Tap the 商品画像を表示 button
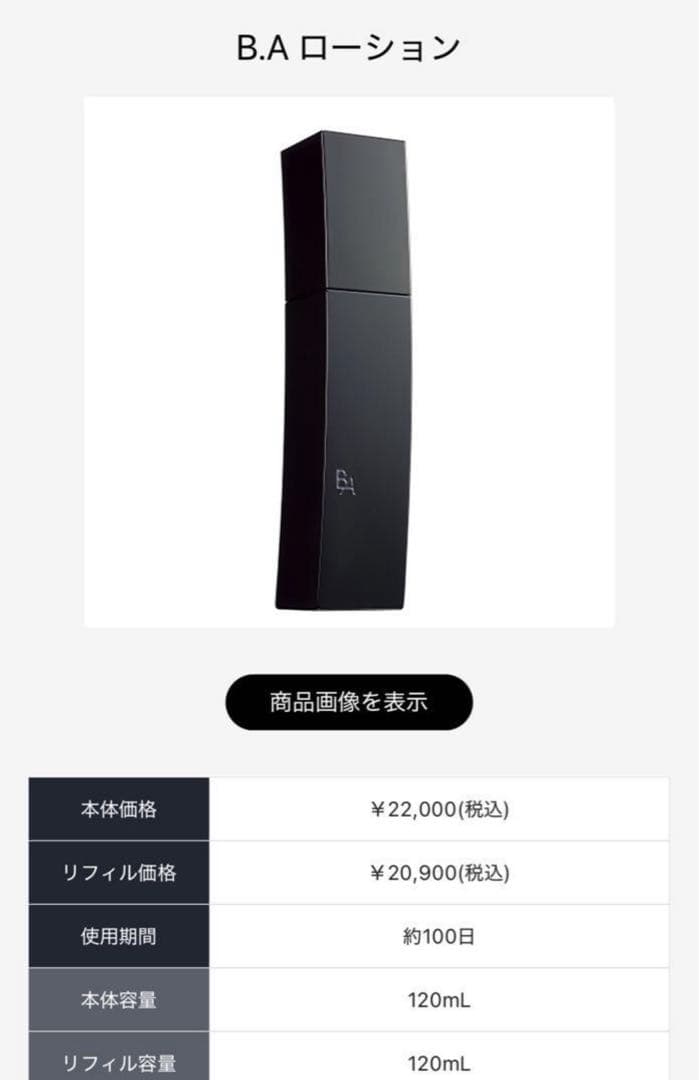Screen dimensions: 699x1080 348,702
